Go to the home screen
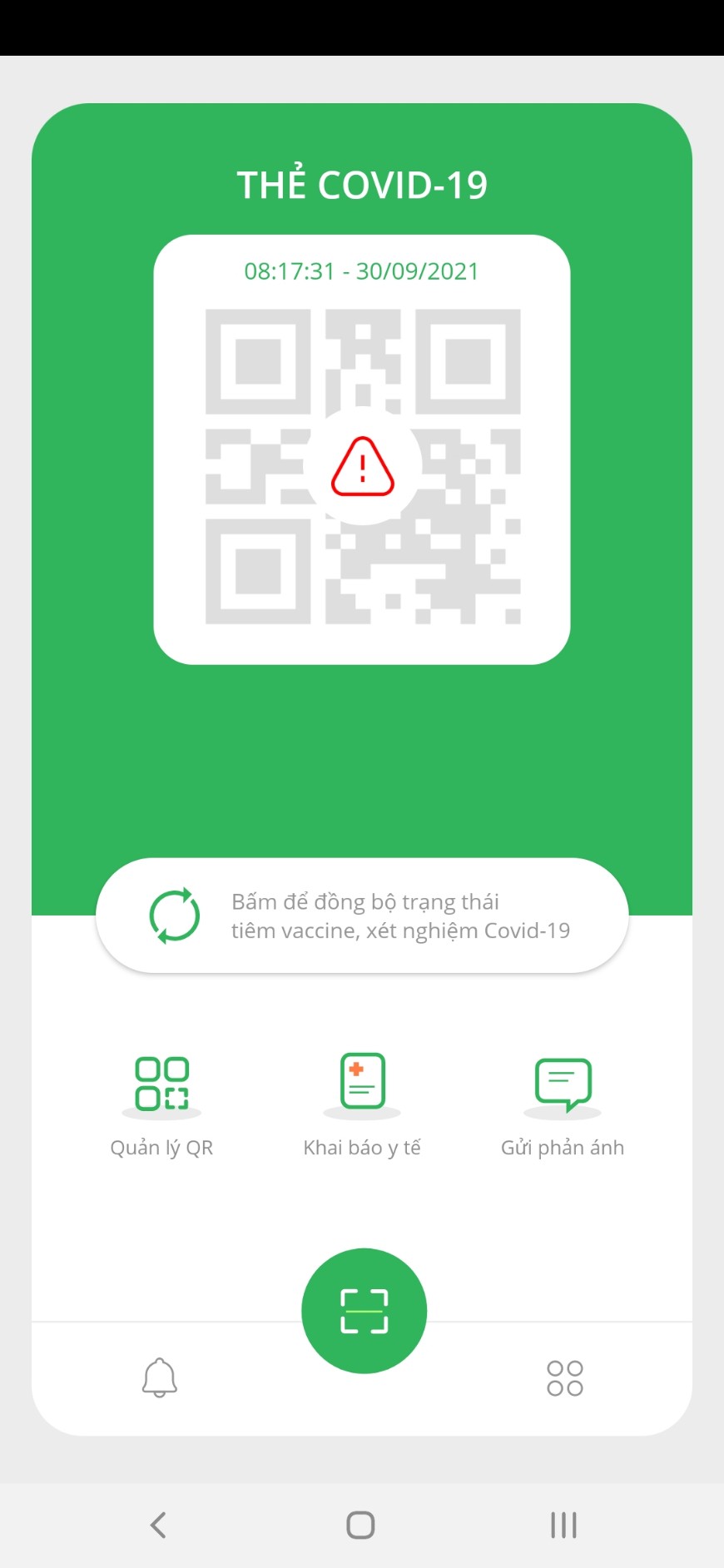The height and width of the screenshot is (1568, 724). (360, 1525)
